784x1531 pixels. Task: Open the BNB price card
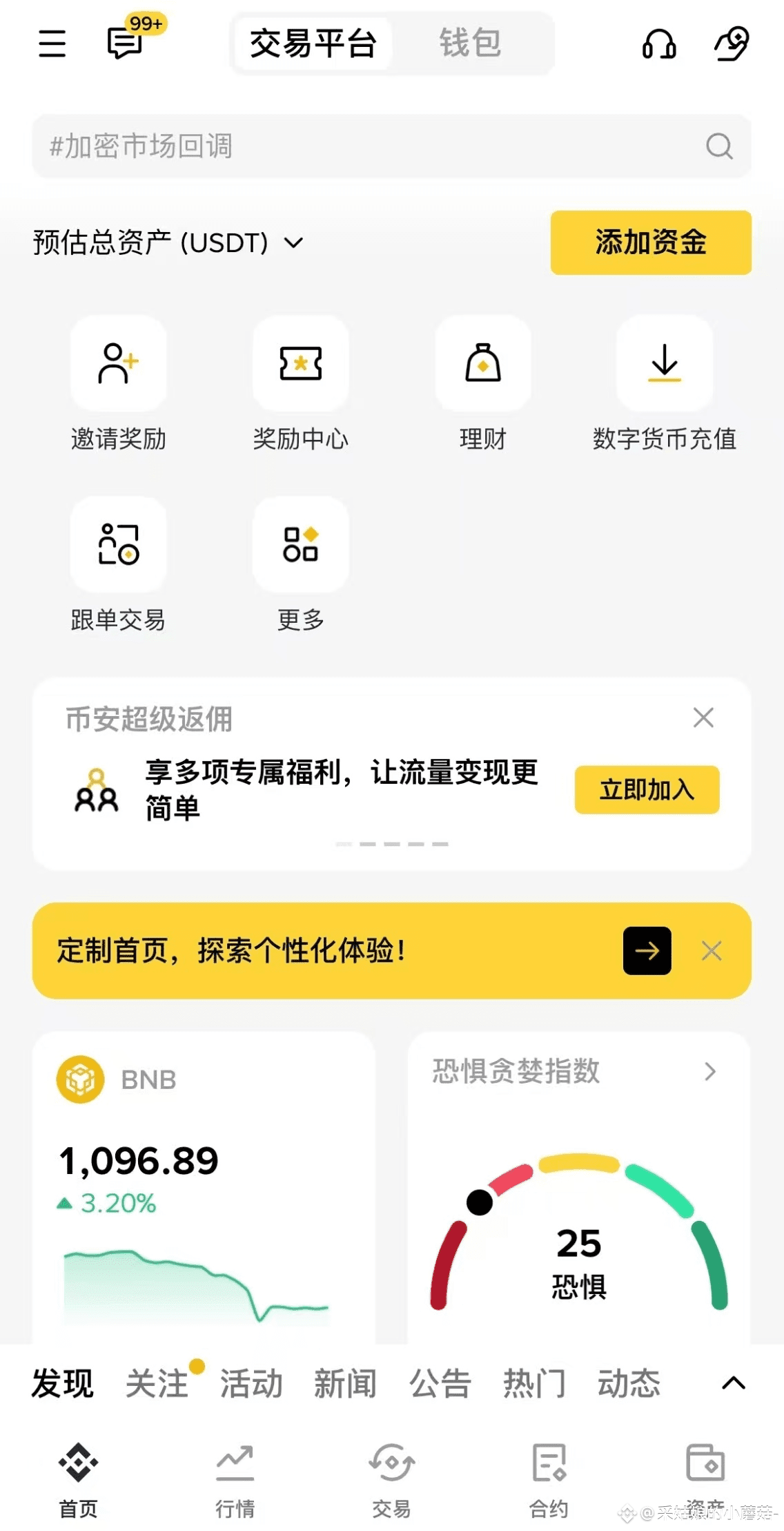tap(204, 1188)
